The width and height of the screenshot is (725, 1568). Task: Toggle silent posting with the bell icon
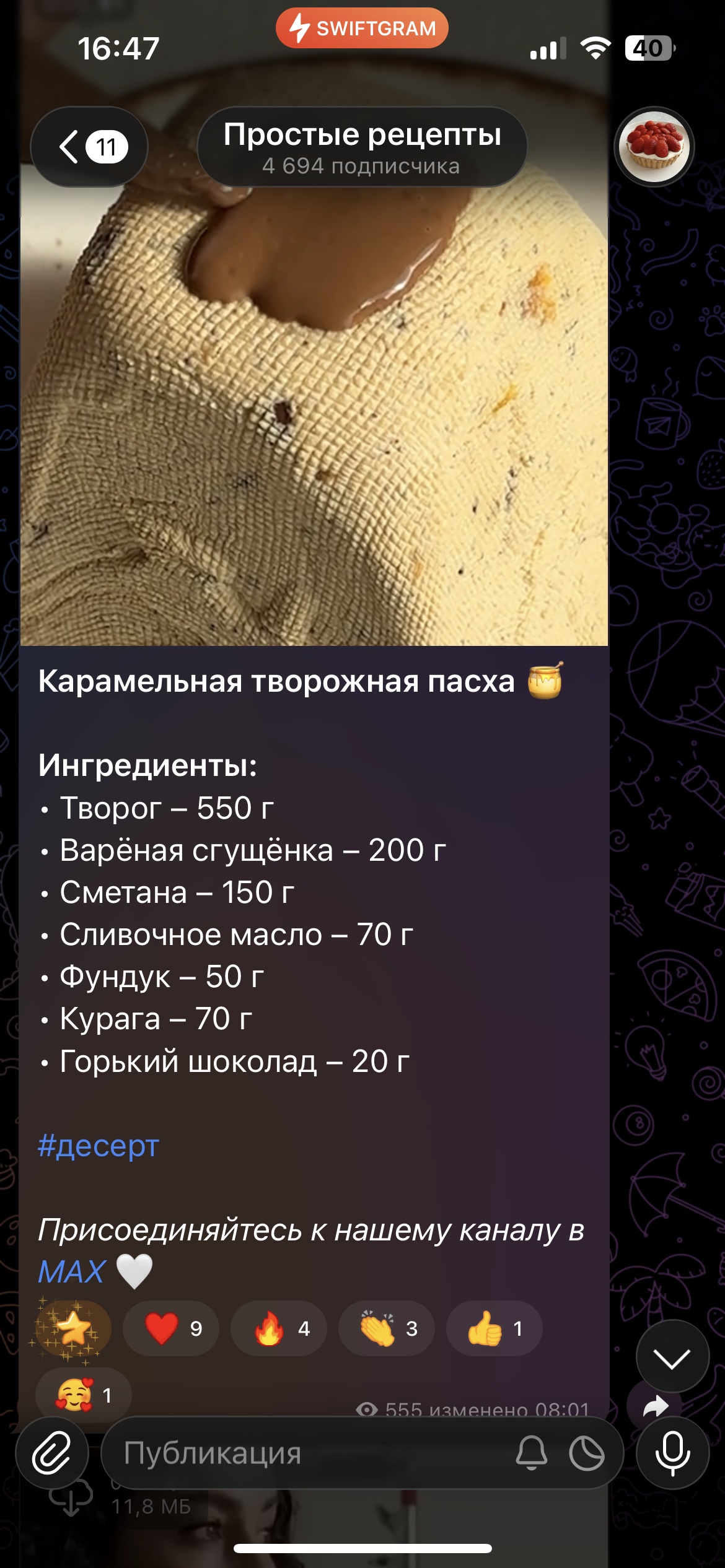coord(532,1453)
